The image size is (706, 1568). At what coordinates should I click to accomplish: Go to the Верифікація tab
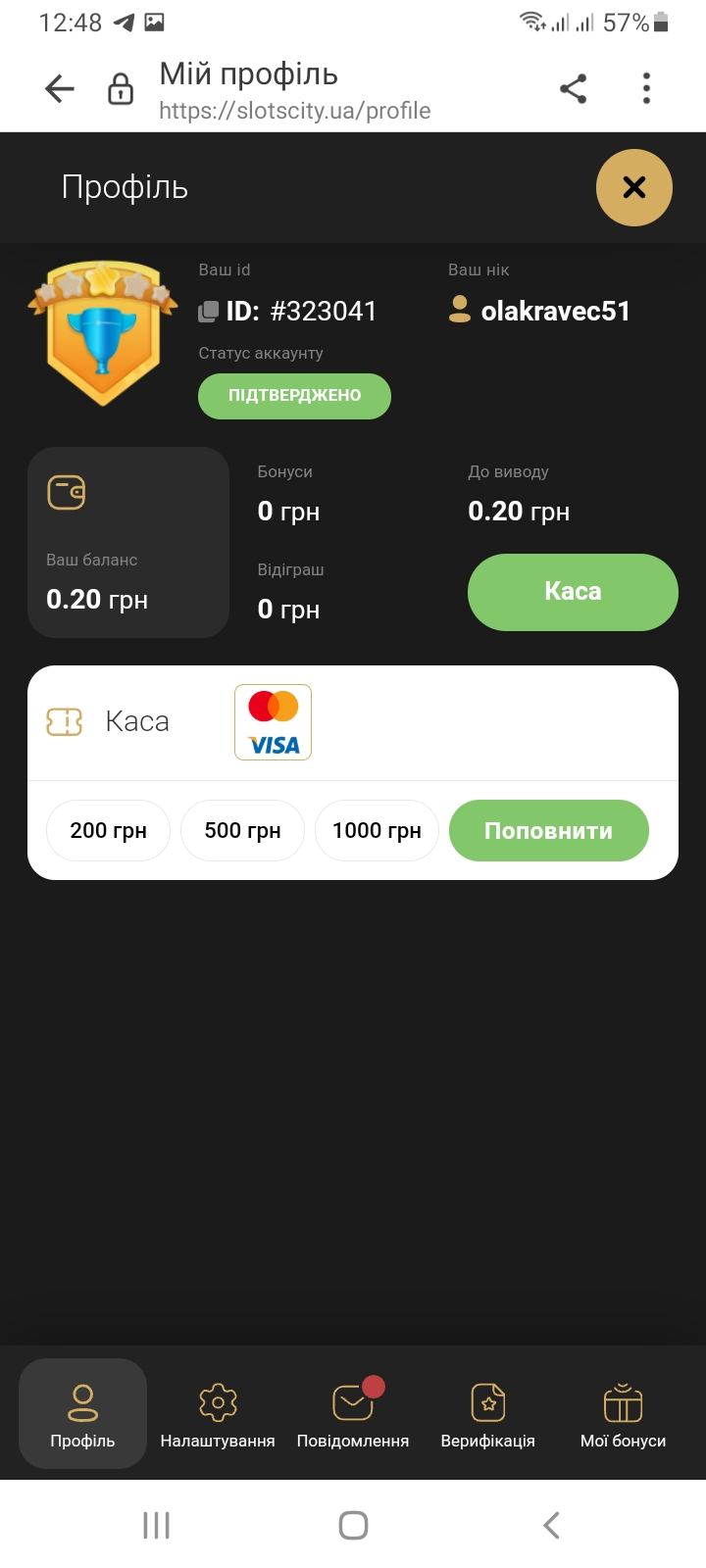(x=487, y=1414)
